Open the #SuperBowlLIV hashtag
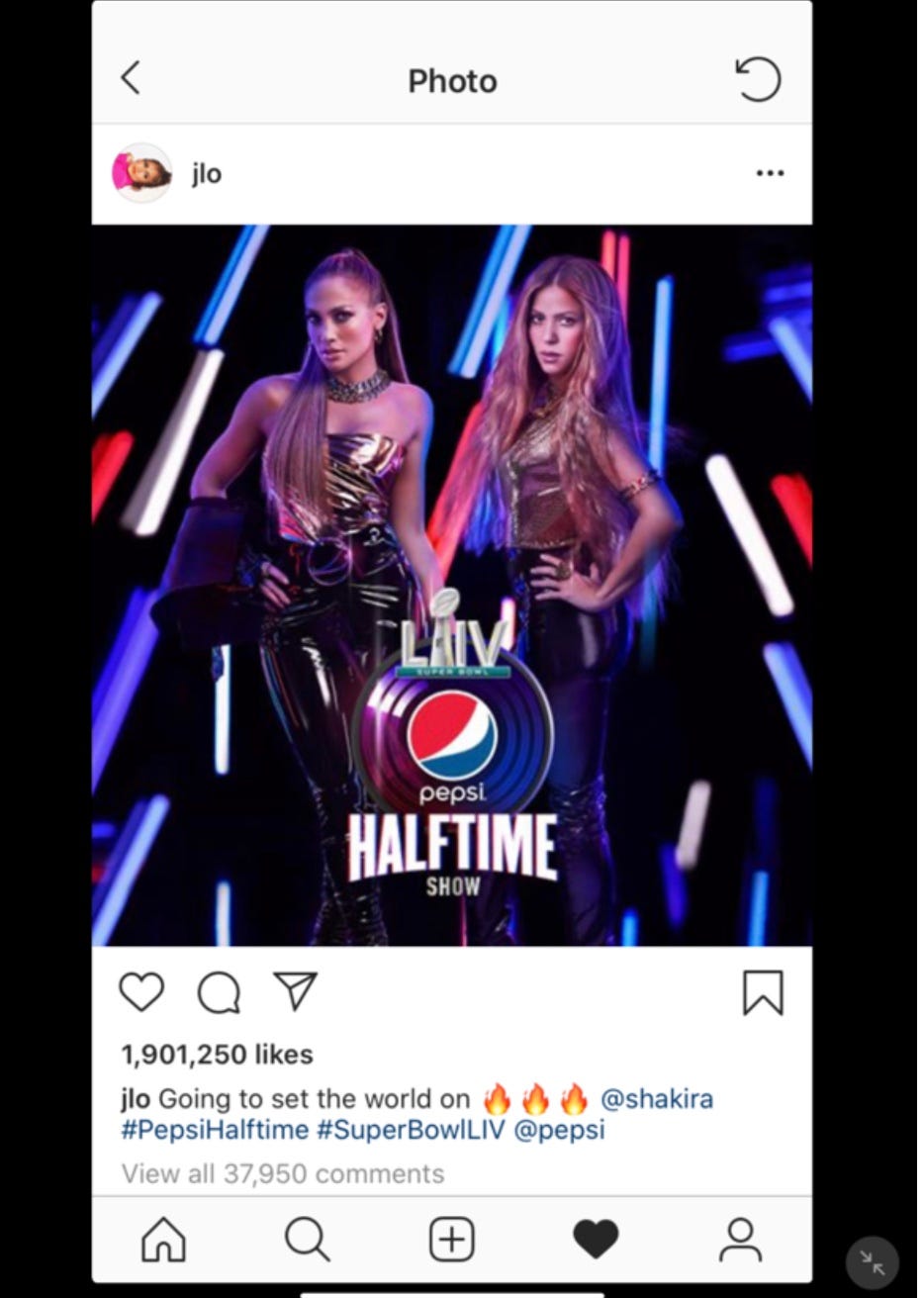The image size is (924, 1298). pyautogui.click(x=411, y=1130)
